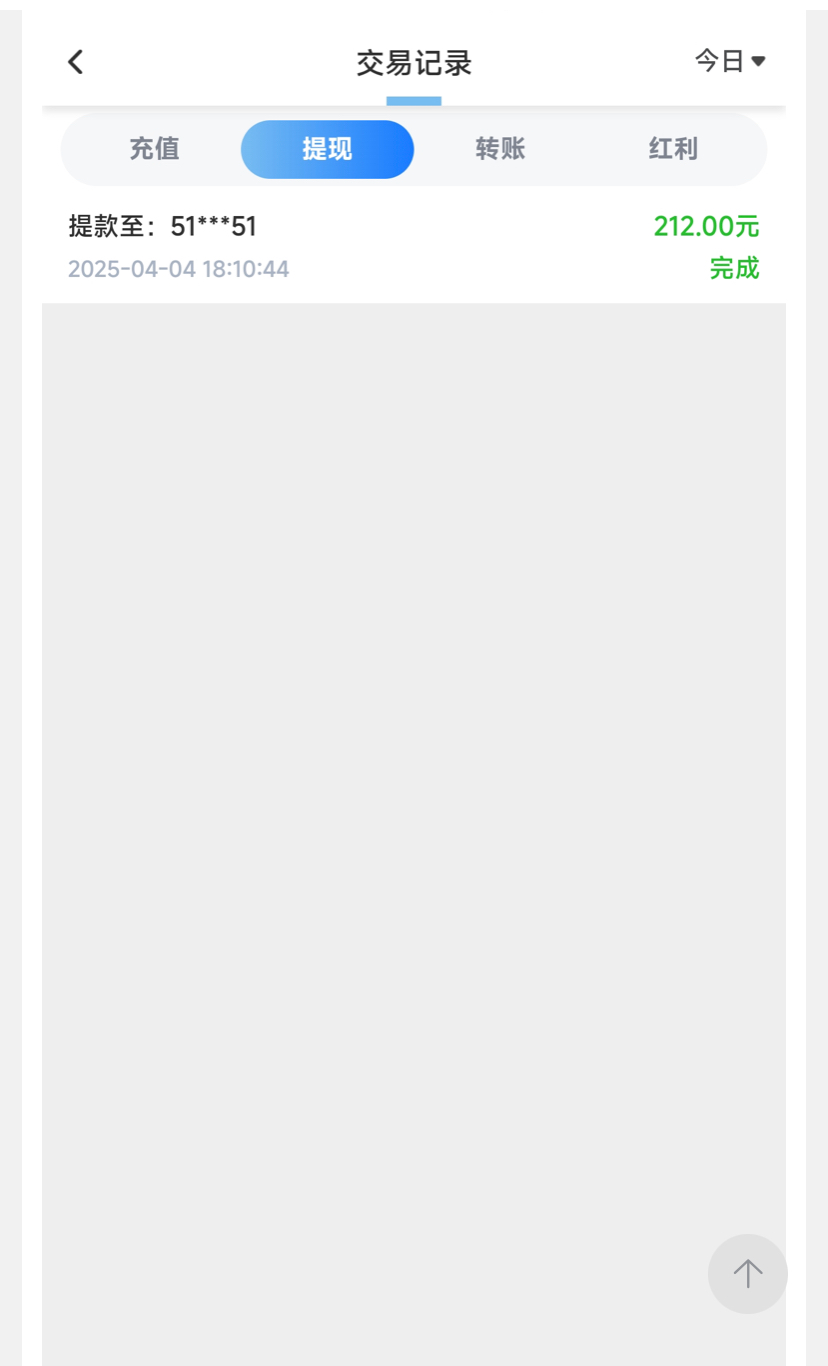
Task: Switch to the 充值 tab
Action: 154,150
